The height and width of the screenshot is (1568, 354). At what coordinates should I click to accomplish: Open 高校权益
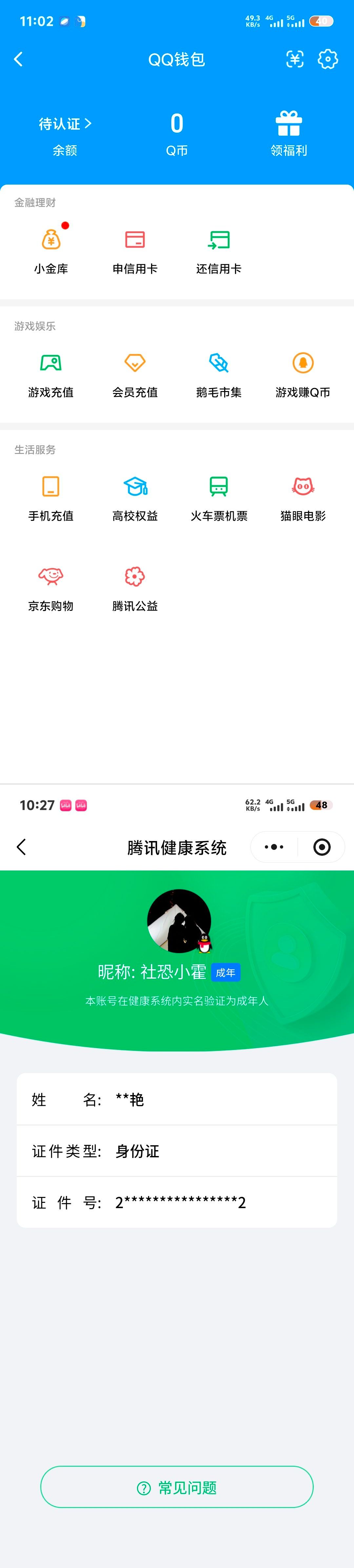point(135,497)
